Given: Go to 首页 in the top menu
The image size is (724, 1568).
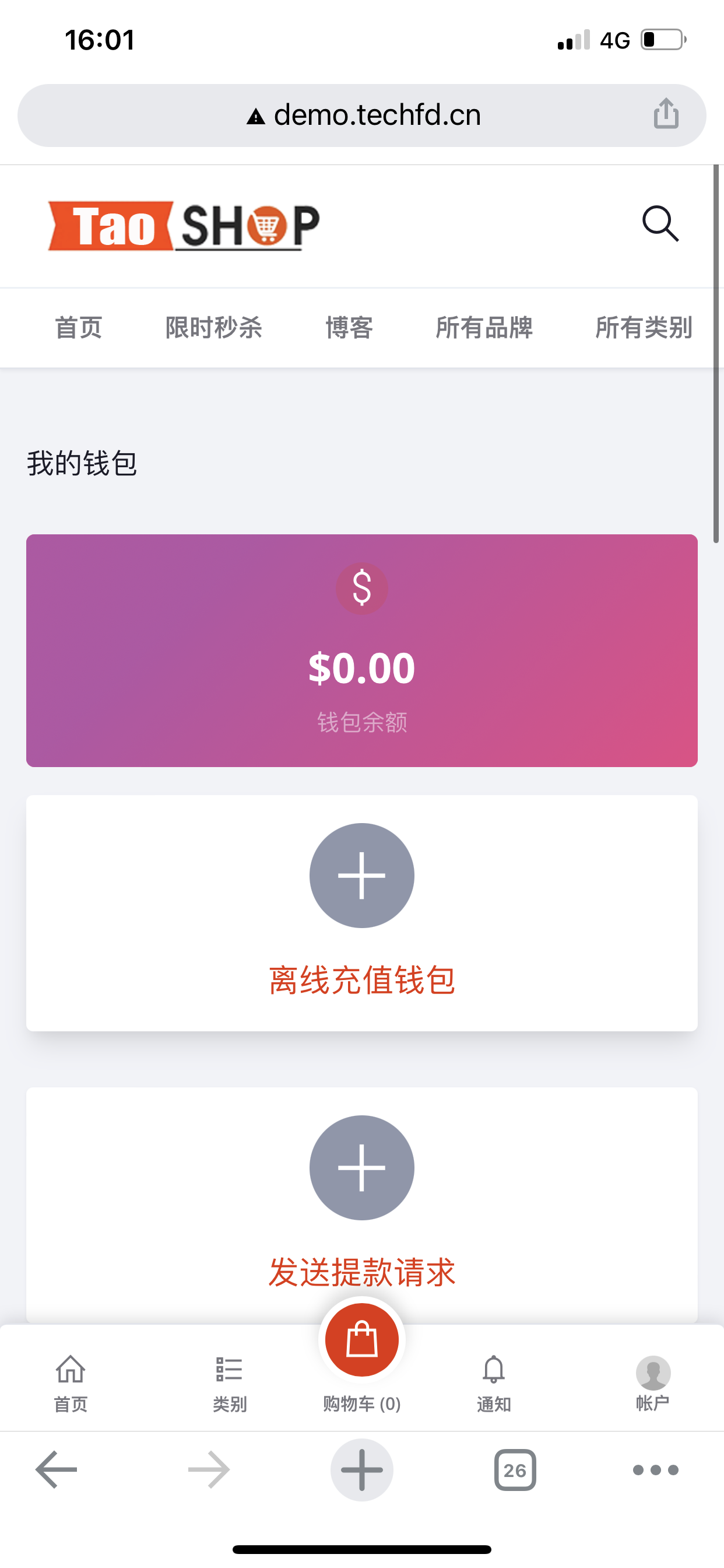Looking at the screenshot, I should tap(79, 328).
